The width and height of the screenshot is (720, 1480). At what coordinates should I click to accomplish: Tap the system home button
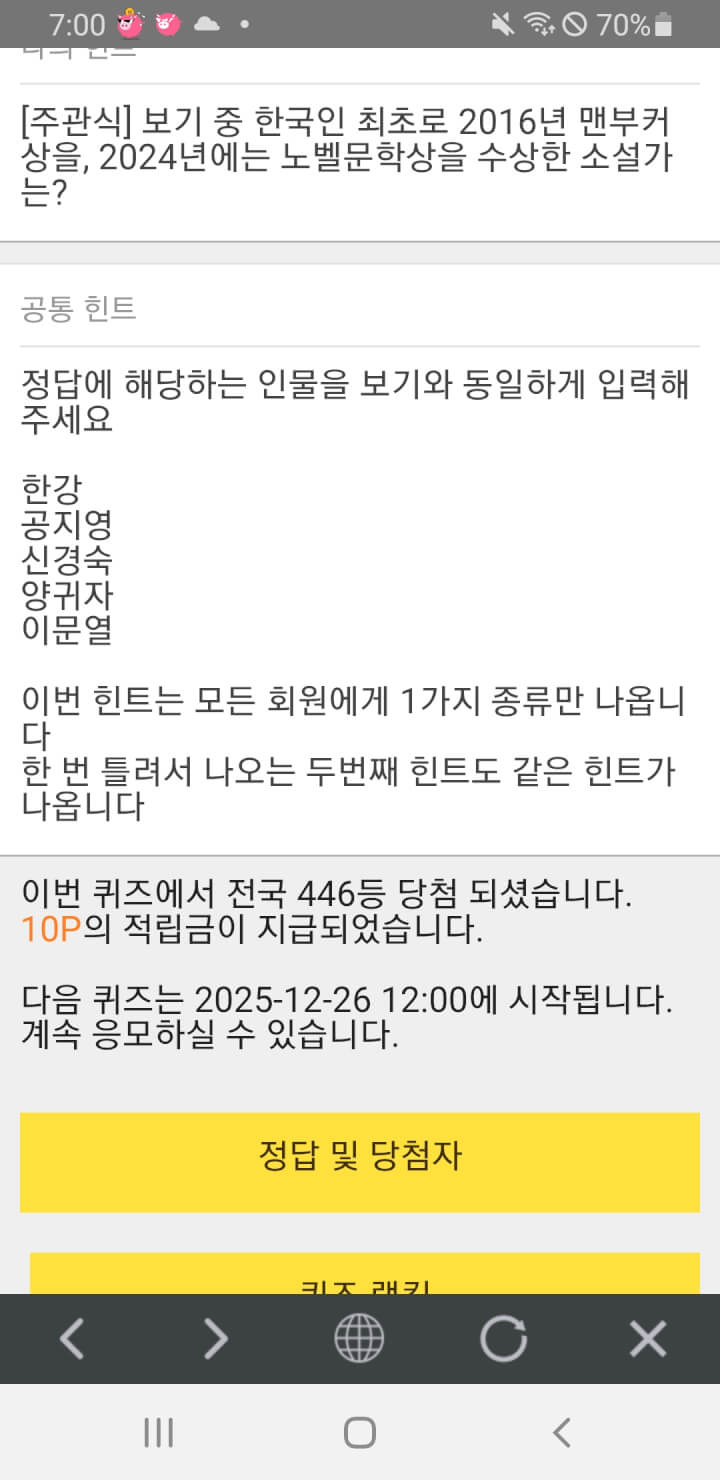359,1432
